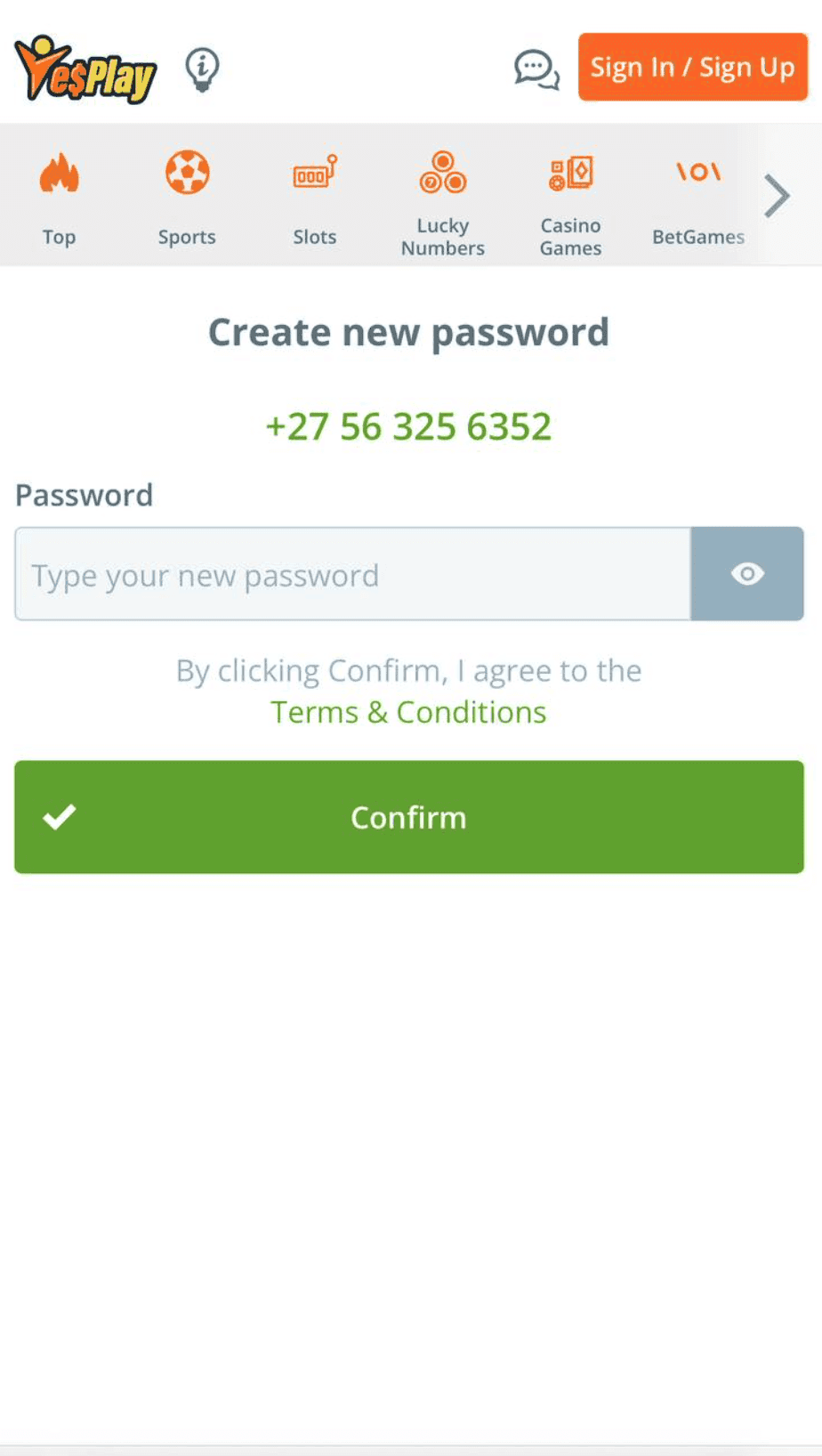Click the new password input field
822x1456 pixels.
(352, 574)
